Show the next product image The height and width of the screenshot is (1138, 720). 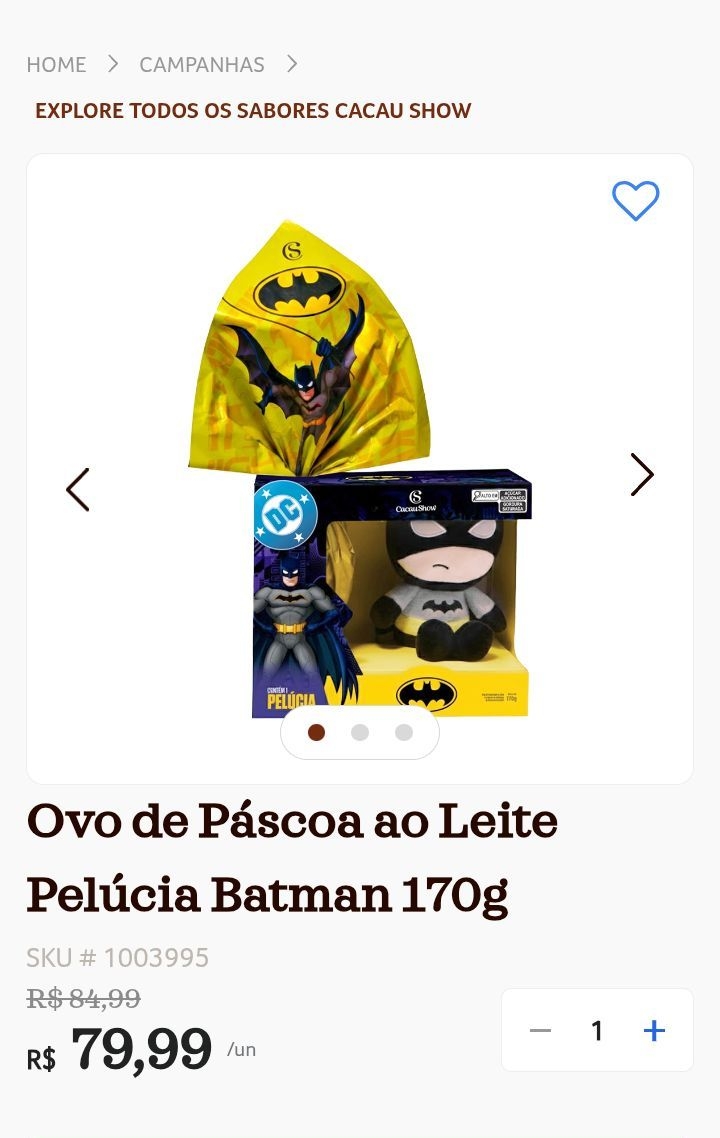[x=641, y=475]
